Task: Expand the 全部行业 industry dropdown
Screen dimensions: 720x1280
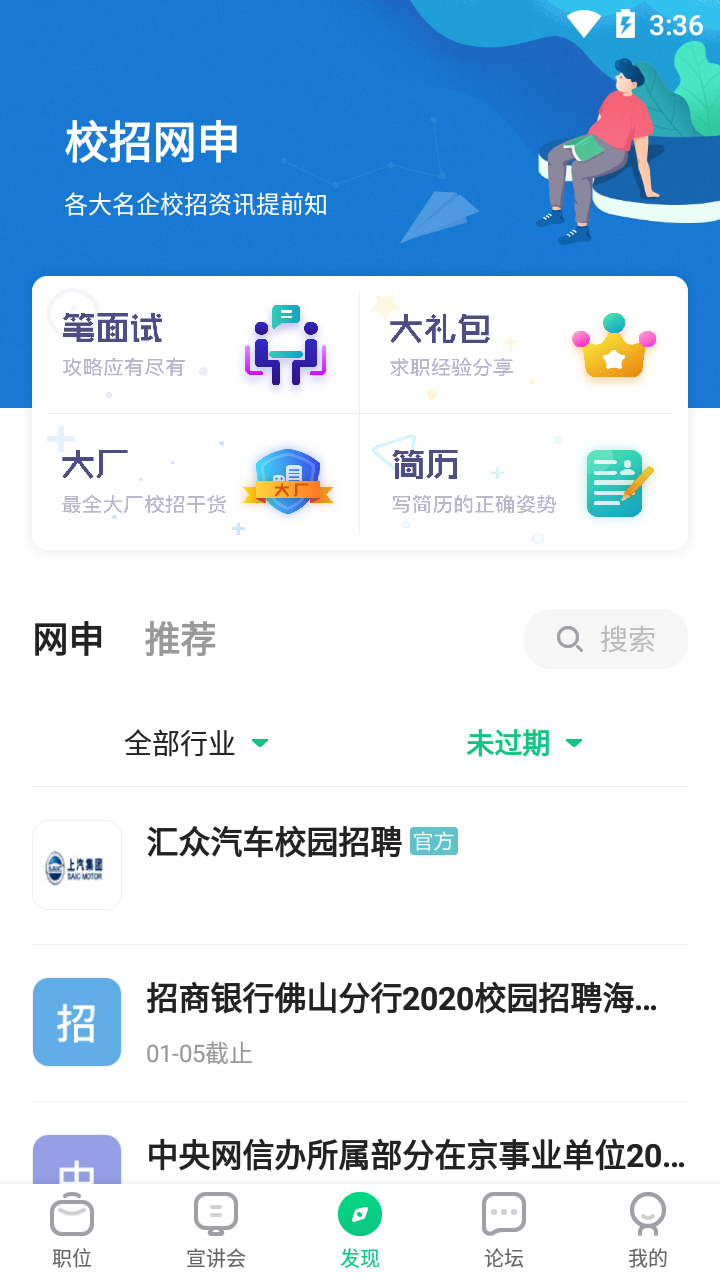Action: [196, 743]
